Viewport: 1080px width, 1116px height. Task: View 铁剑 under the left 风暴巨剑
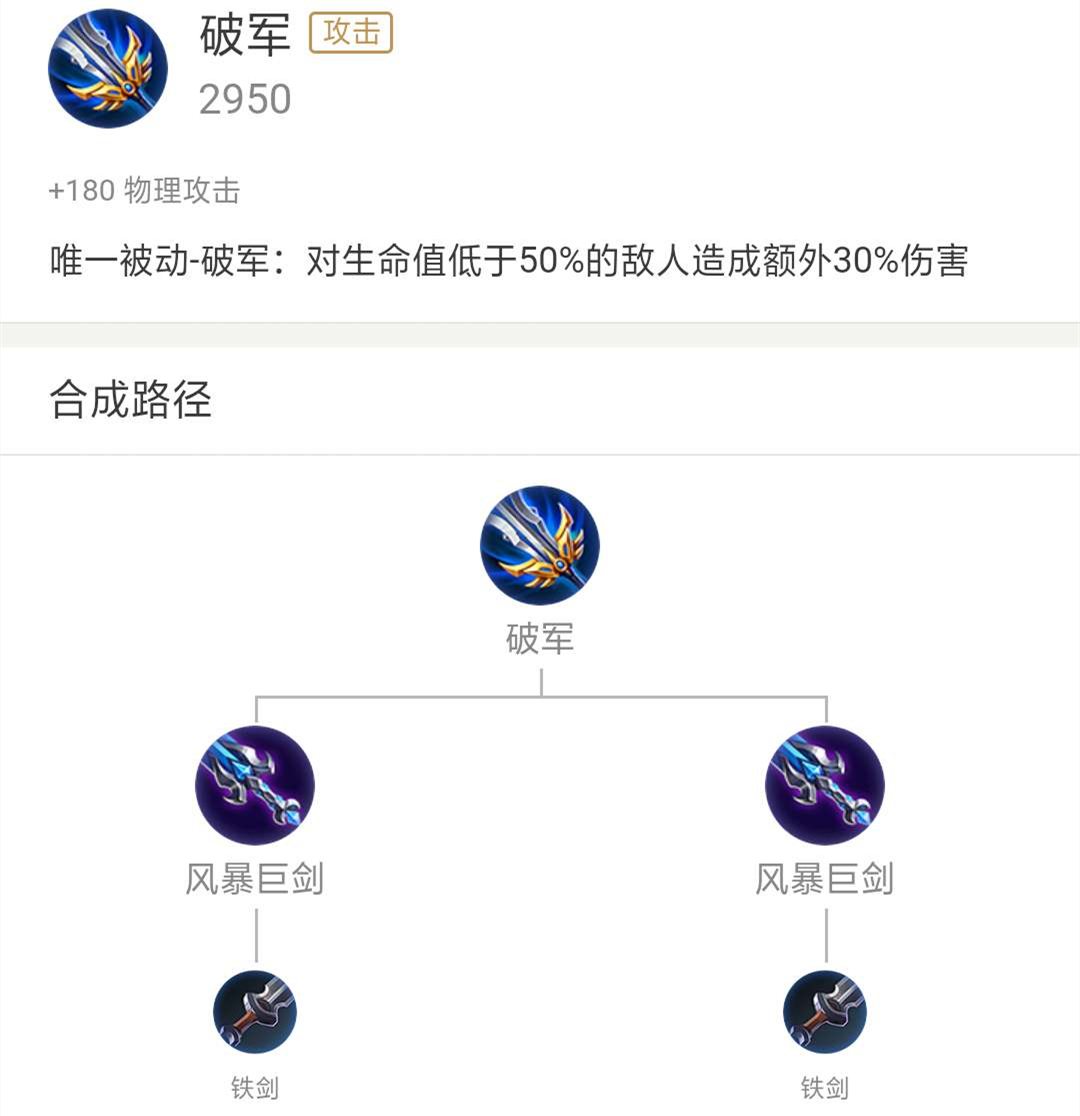(x=255, y=1012)
